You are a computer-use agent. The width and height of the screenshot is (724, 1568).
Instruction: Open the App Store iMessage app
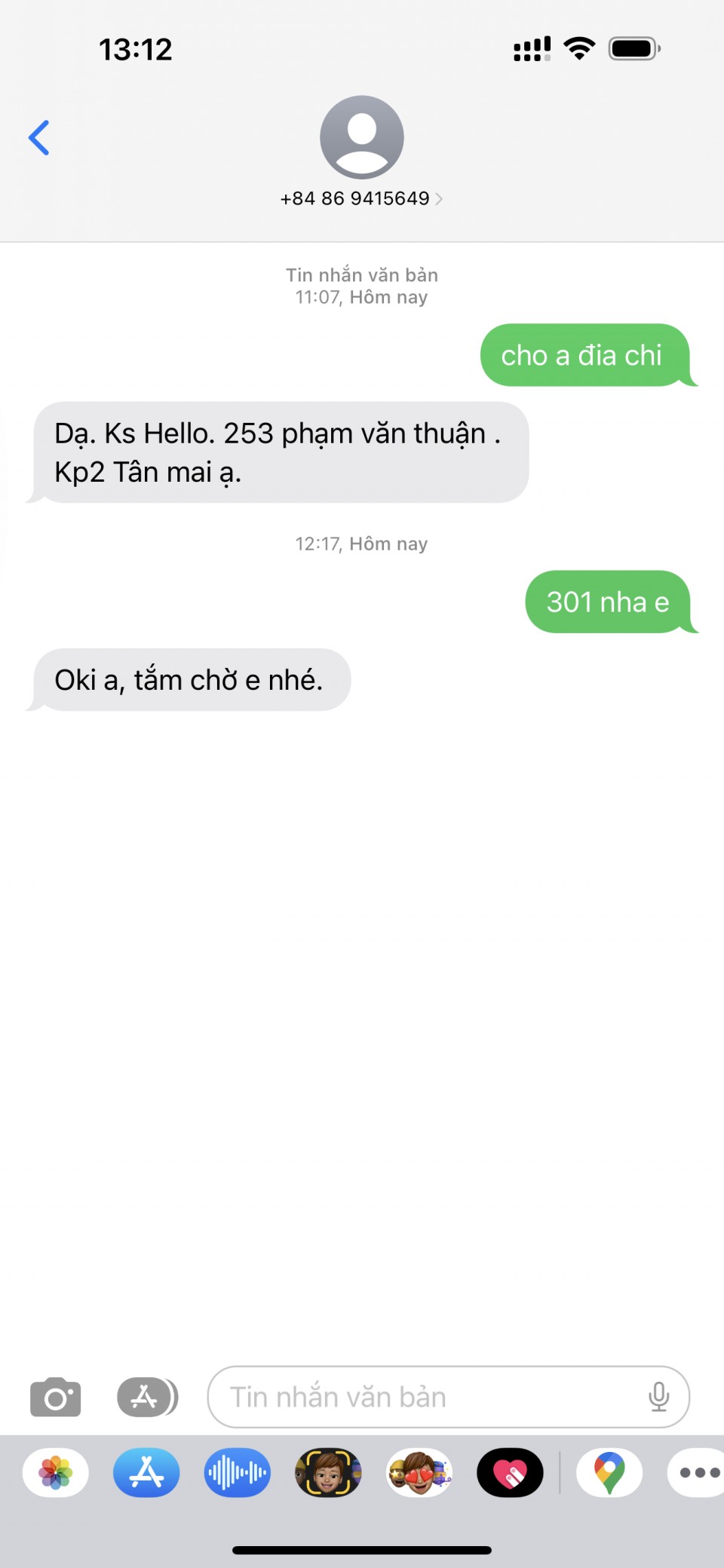click(146, 1472)
